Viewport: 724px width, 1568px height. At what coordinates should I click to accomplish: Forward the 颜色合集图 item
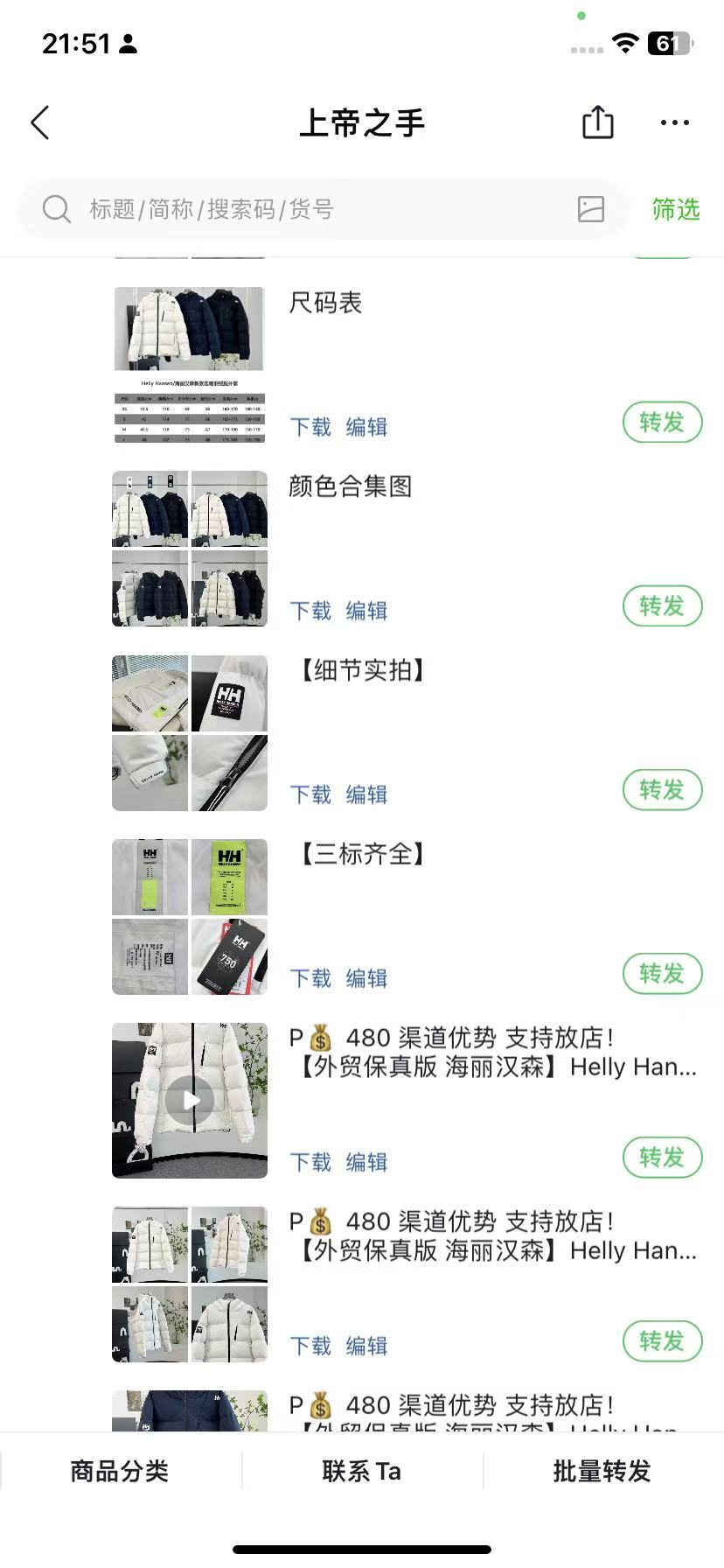tap(662, 606)
